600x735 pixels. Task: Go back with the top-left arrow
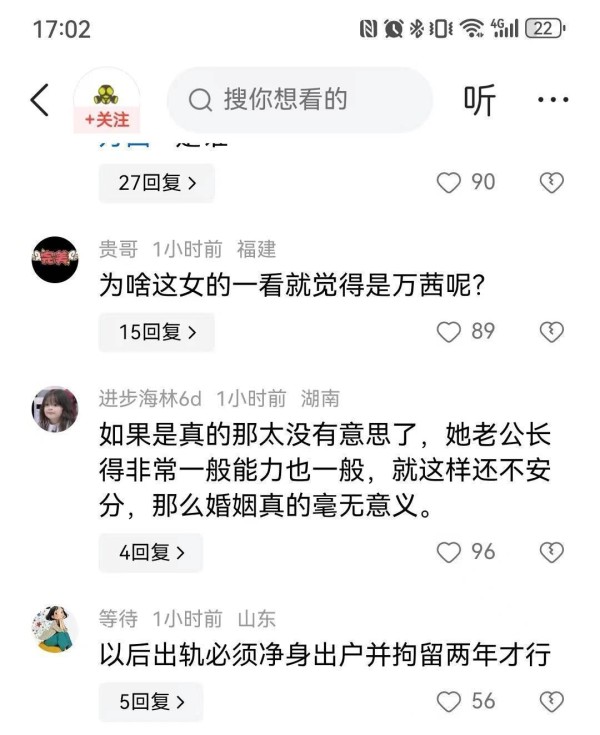tap(40, 99)
